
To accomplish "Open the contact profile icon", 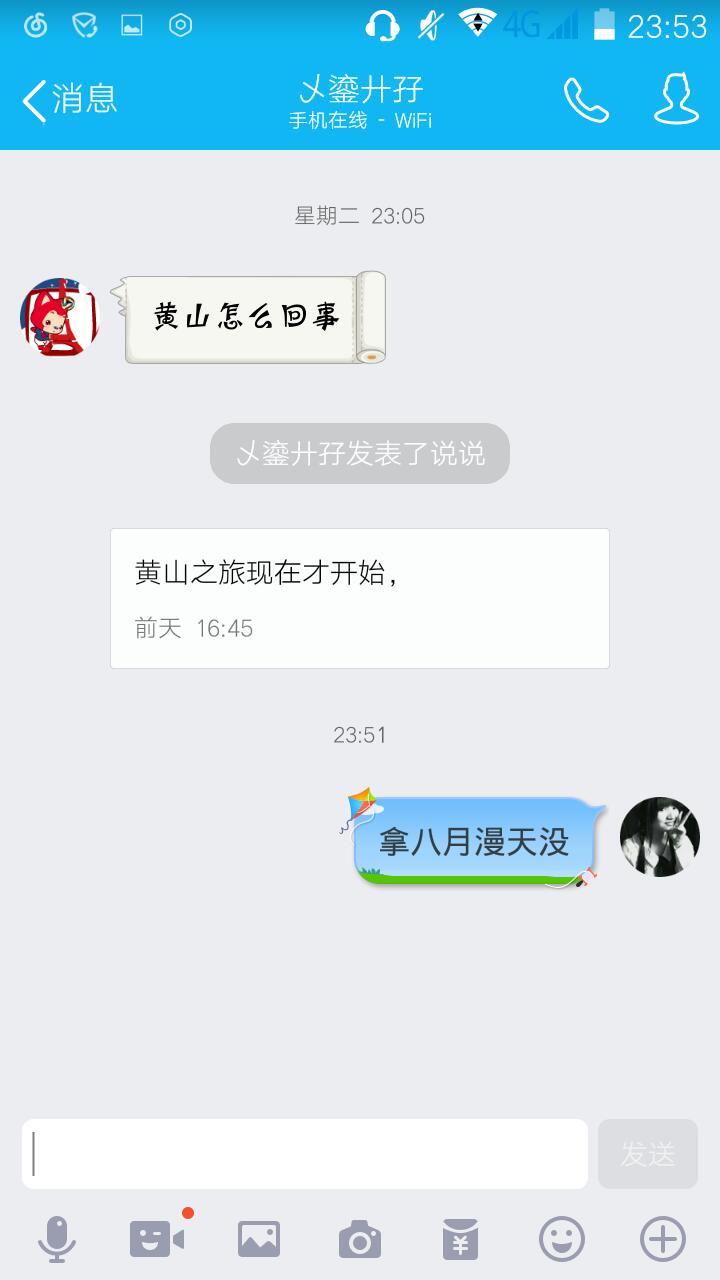I will 676,99.
